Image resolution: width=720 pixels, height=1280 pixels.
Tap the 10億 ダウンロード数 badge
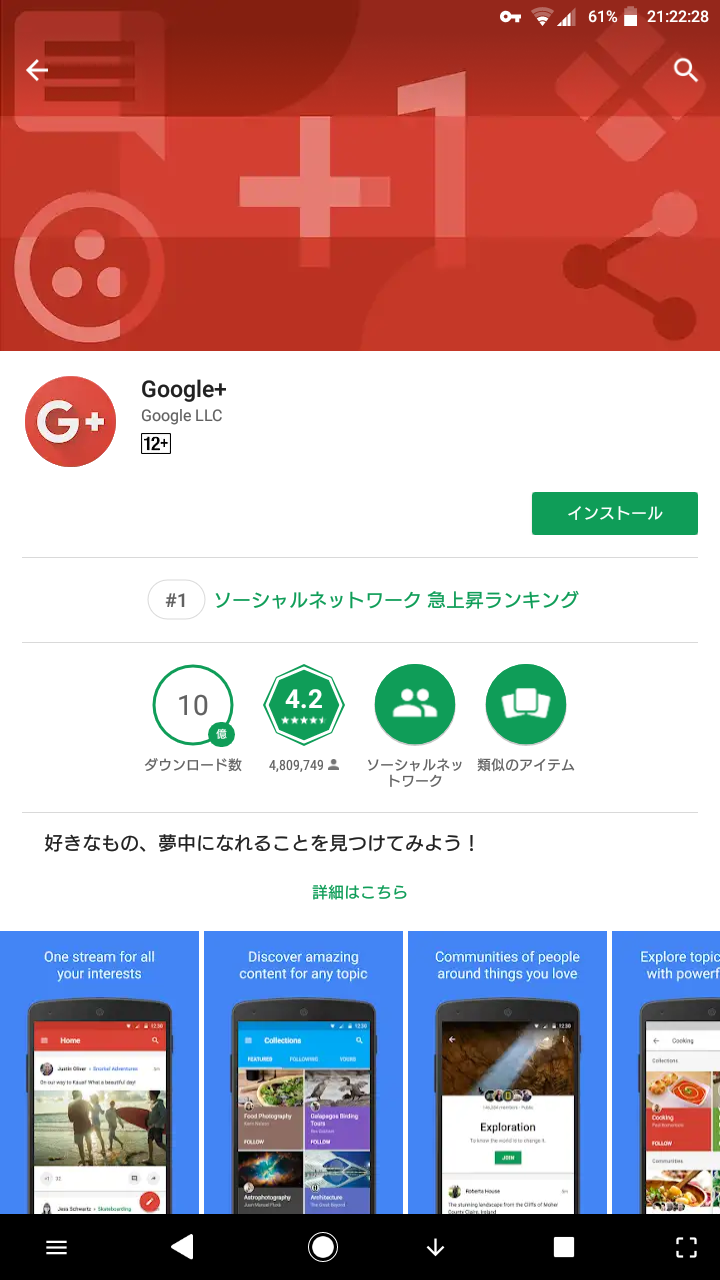pos(193,705)
